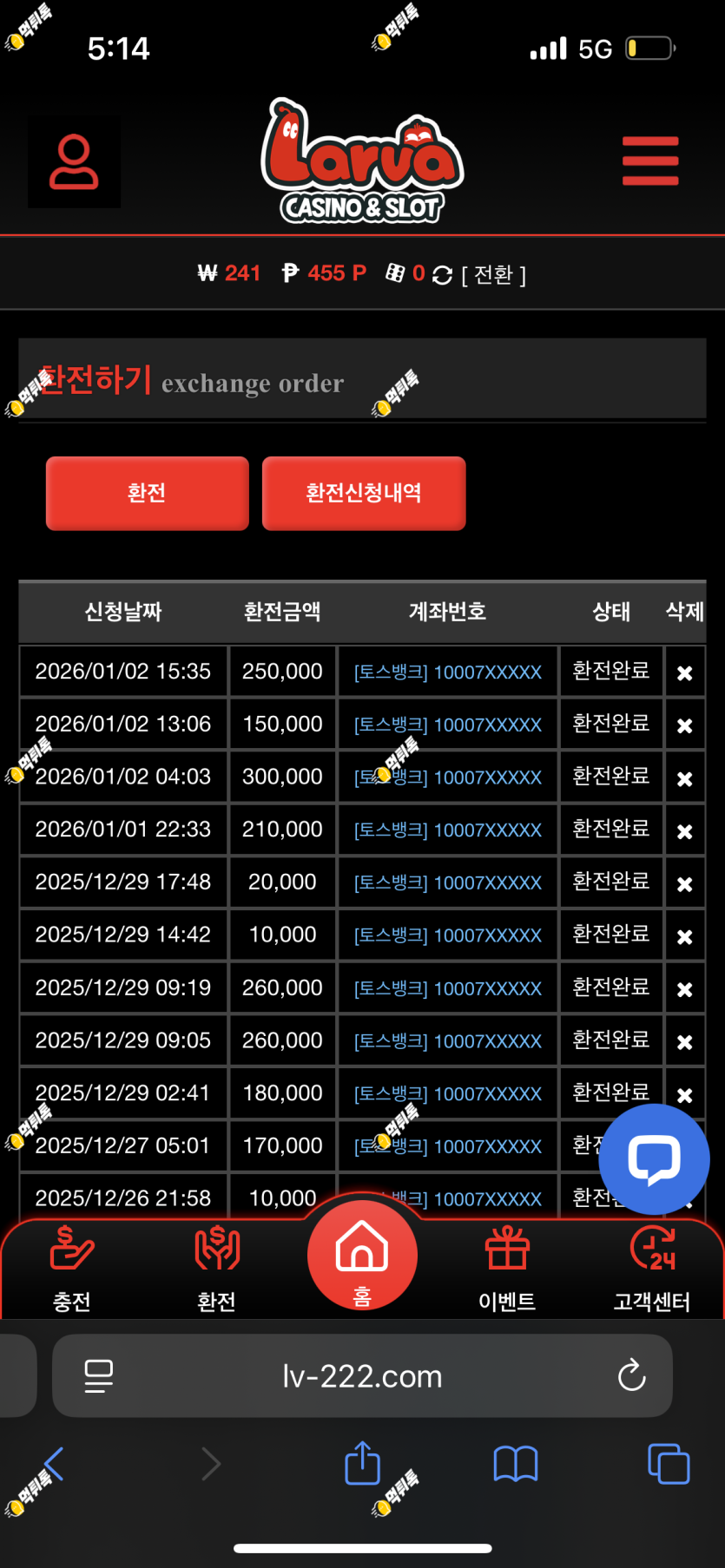The width and height of the screenshot is (725, 1568).
Task: Delete the 2026/01/02 15:35 record
Action: click(x=684, y=672)
